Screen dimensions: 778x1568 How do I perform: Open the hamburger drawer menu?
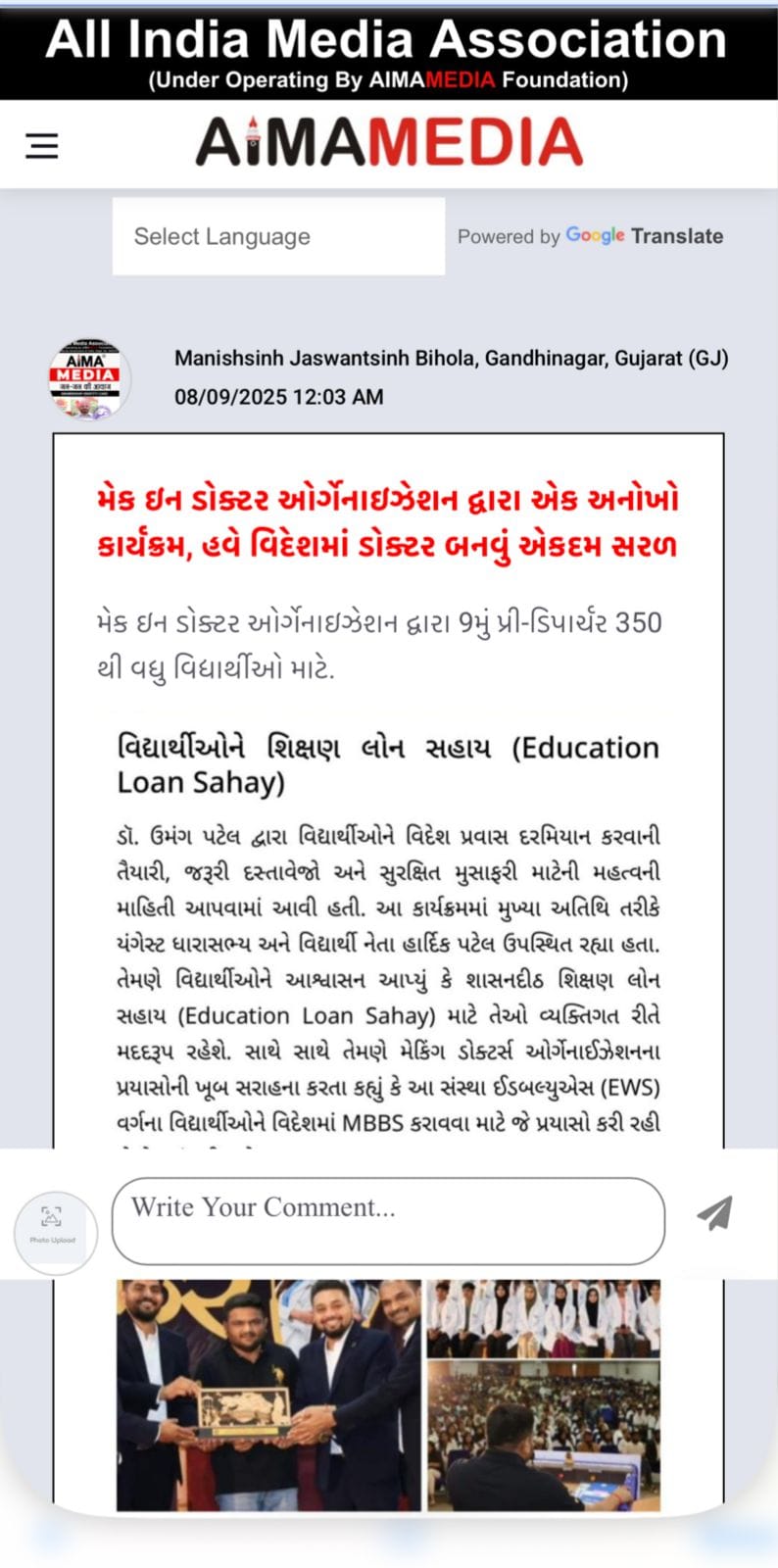[x=42, y=146]
